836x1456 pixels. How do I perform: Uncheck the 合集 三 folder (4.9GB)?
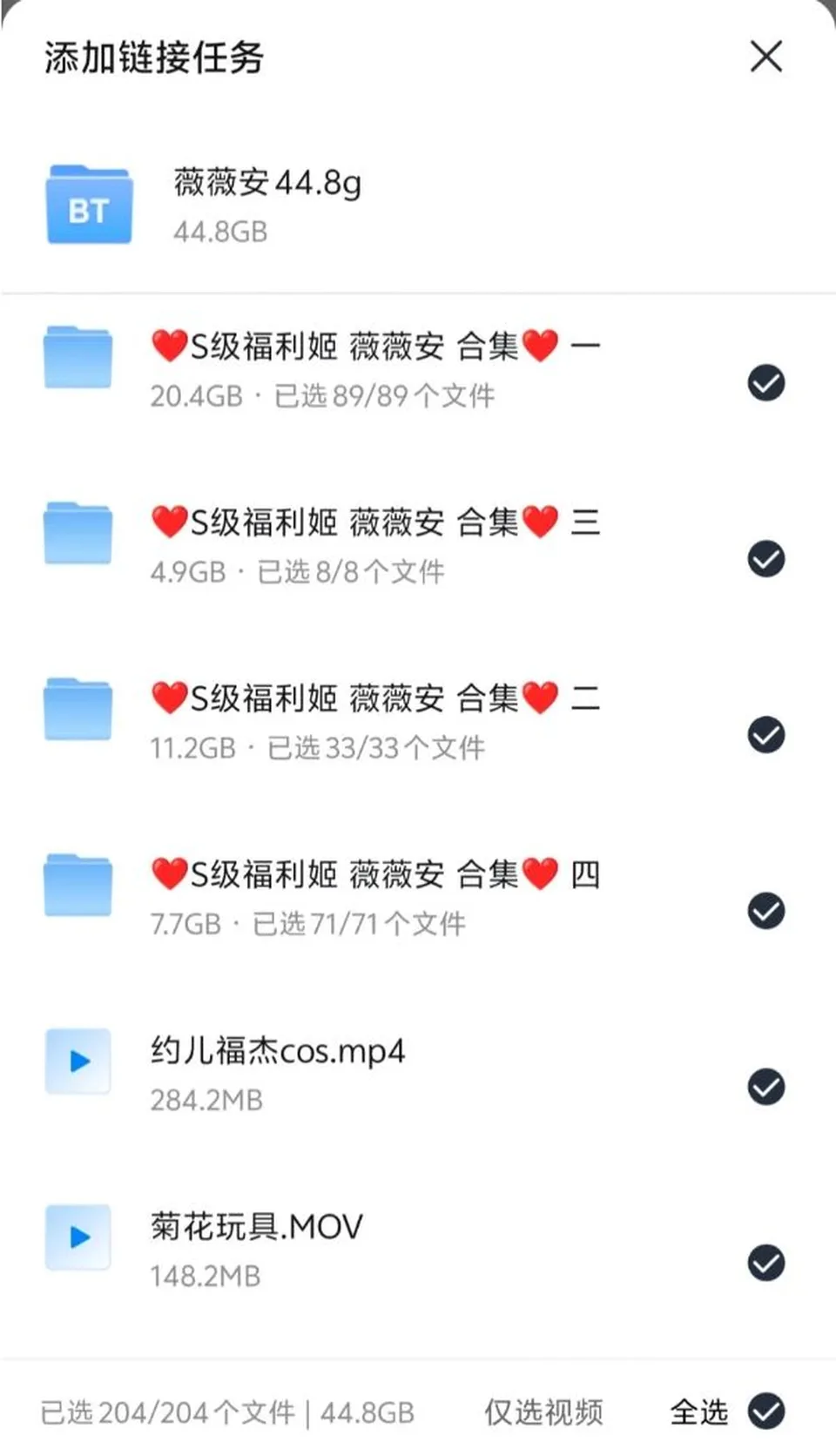(766, 559)
